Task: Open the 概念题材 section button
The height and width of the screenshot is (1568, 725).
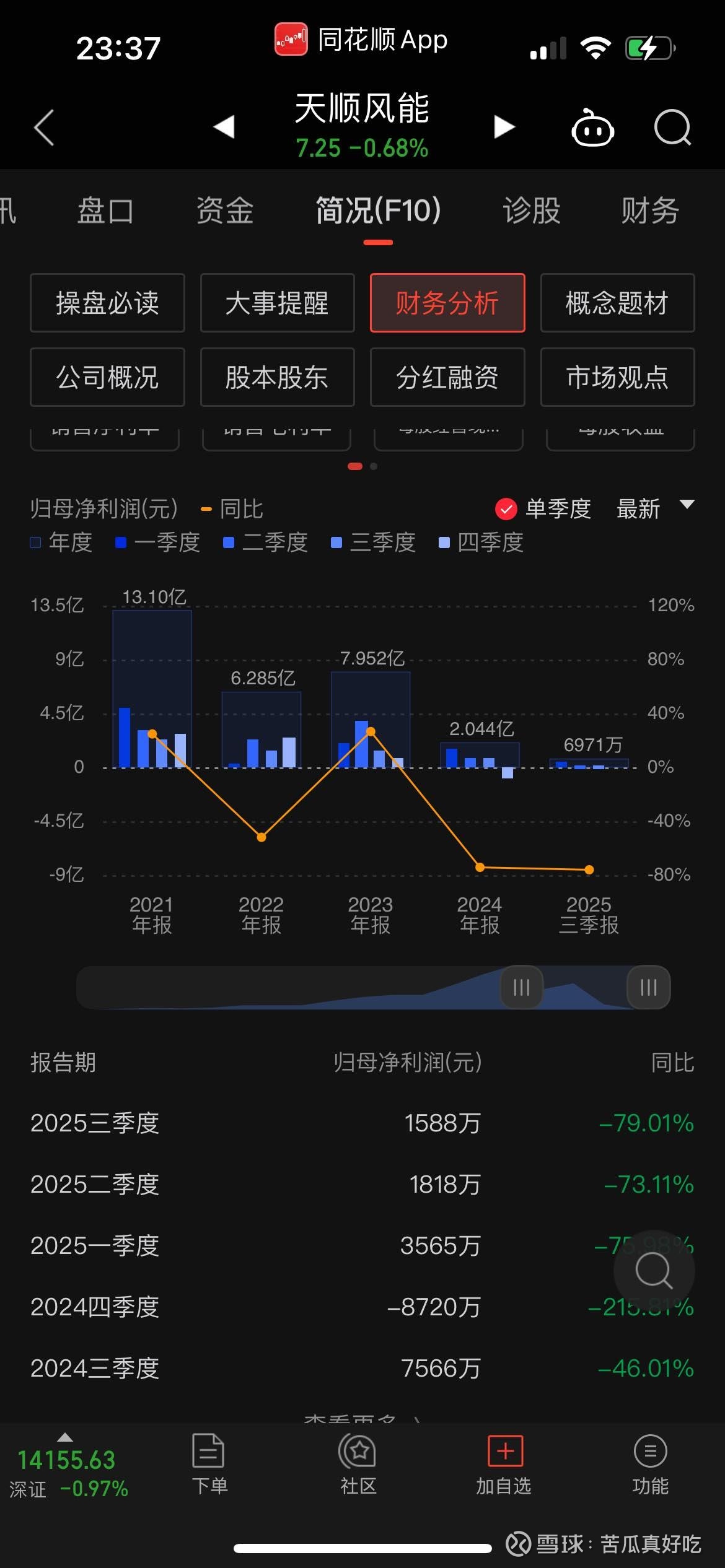Action: tap(617, 303)
